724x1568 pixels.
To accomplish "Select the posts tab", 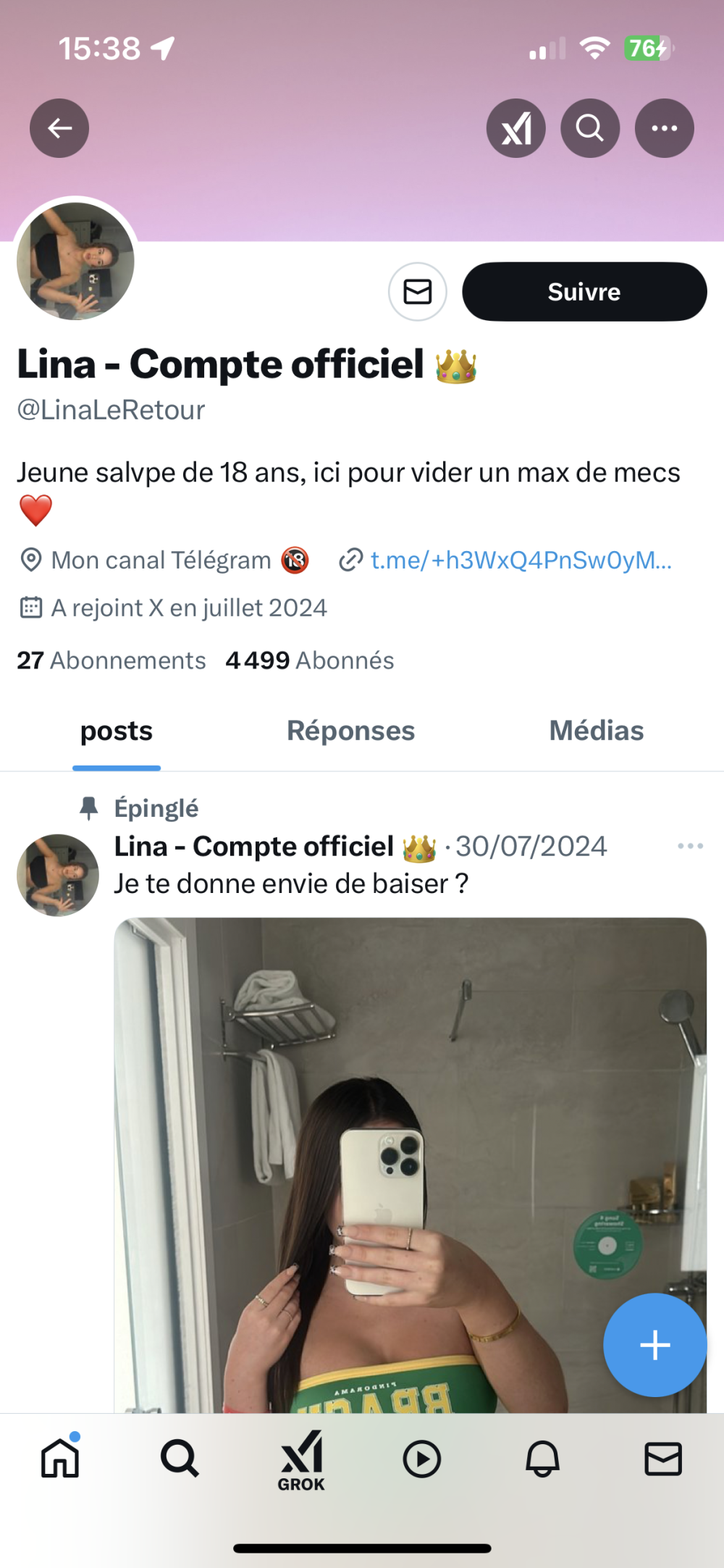I will click(x=117, y=731).
